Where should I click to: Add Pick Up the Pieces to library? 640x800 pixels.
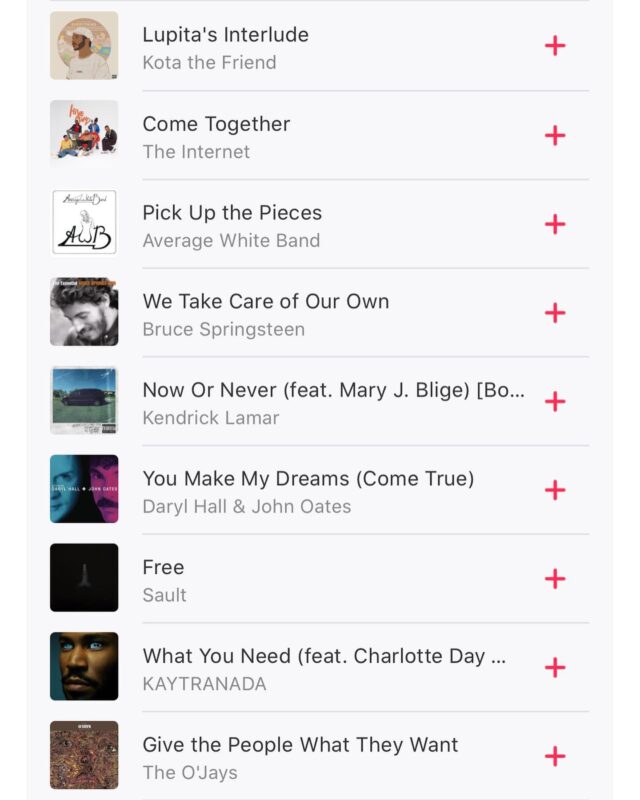coord(555,224)
